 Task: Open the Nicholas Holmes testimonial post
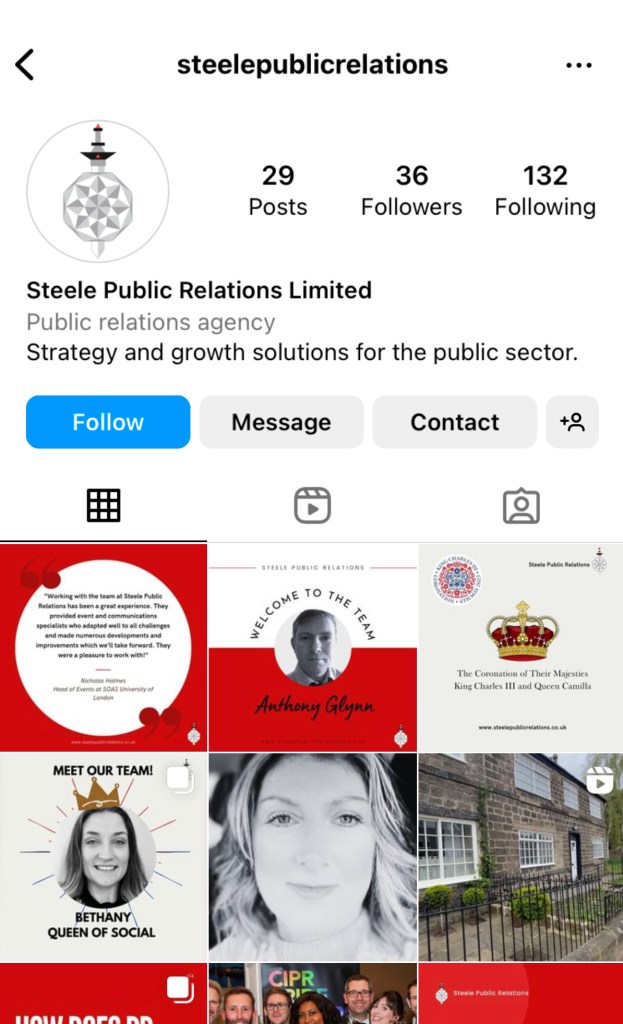pyautogui.click(x=103, y=647)
